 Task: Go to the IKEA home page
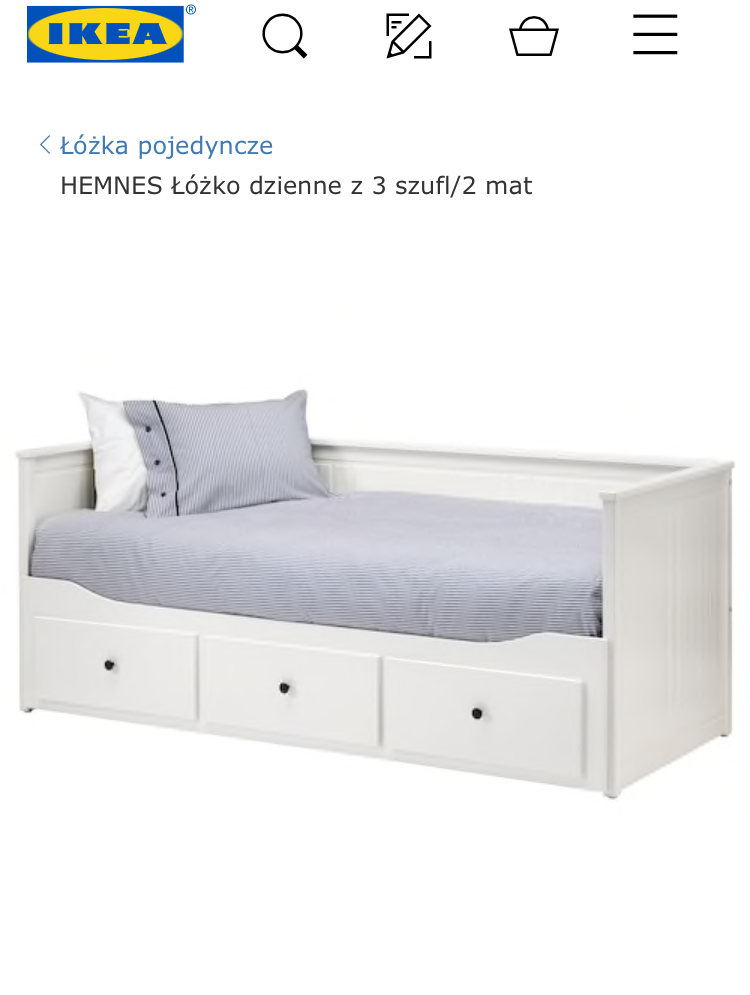click(105, 34)
